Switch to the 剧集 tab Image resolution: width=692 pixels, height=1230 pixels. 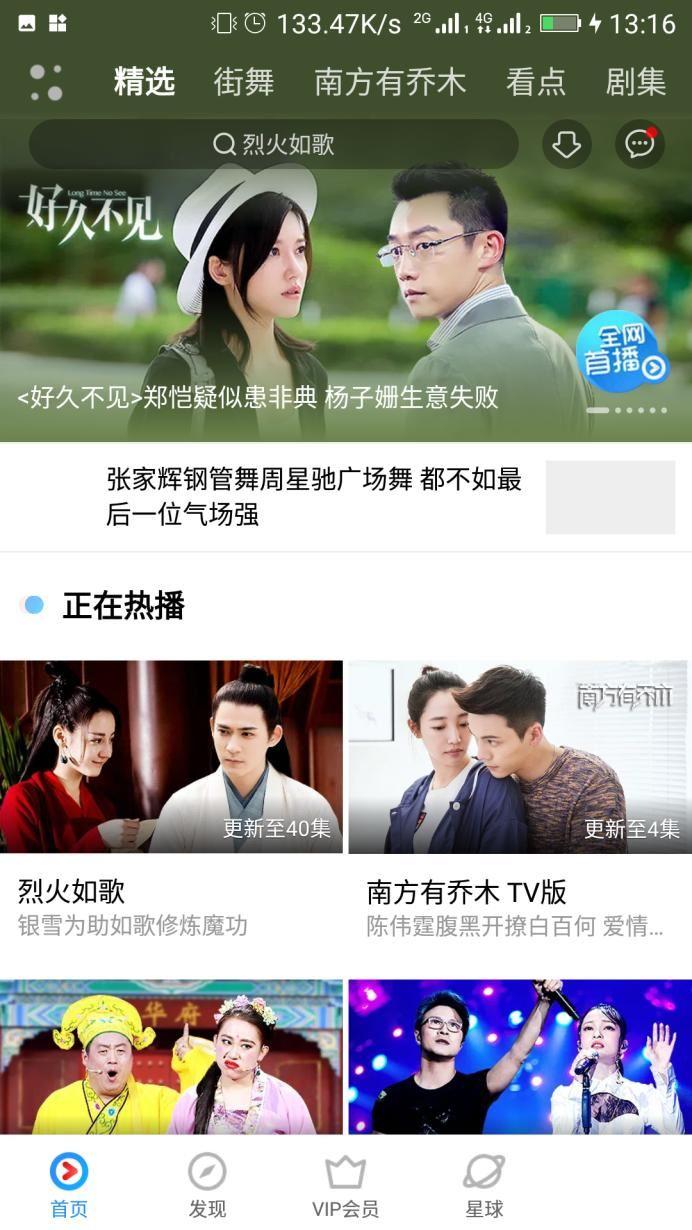635,82
